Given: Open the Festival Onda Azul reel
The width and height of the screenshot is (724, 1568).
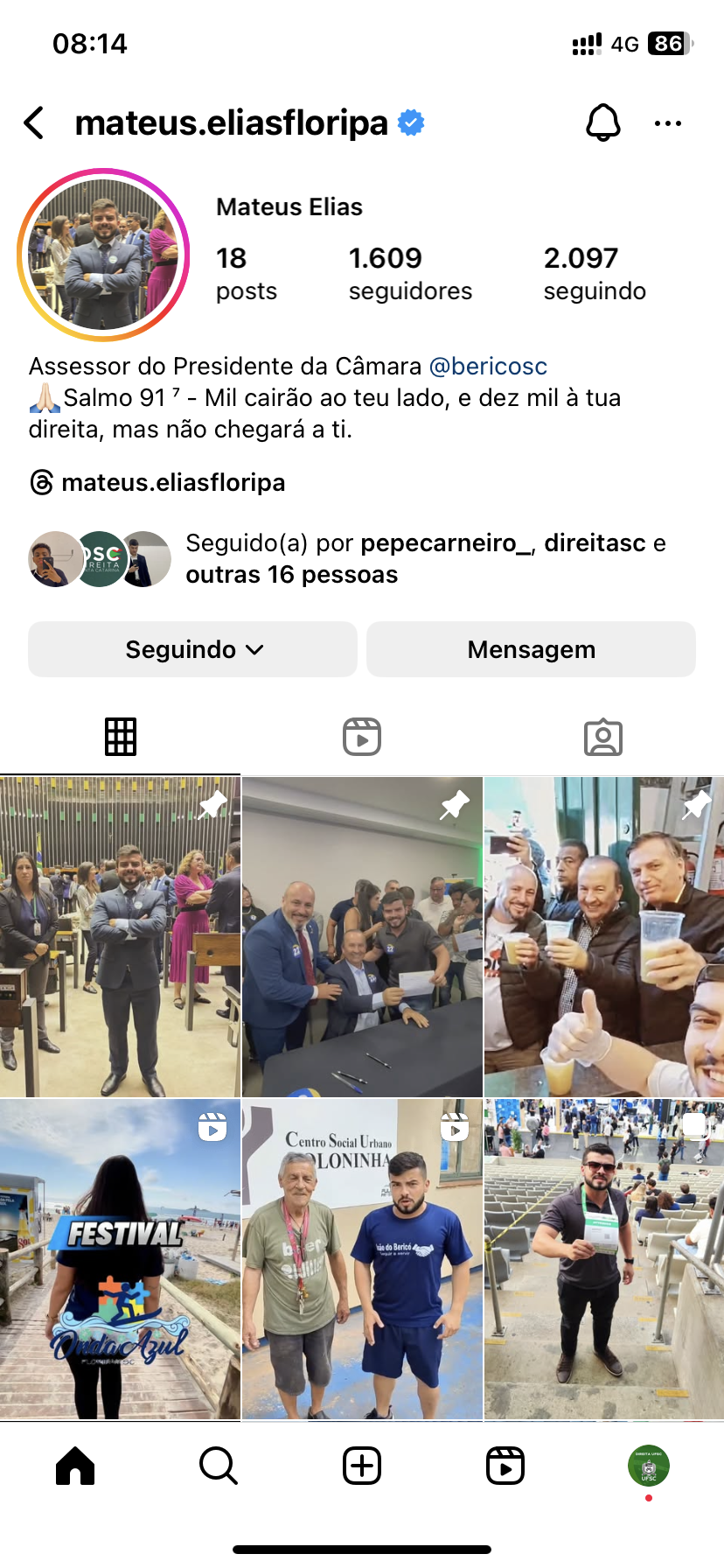Looking at the screenshot, I should click(120, 1258).
